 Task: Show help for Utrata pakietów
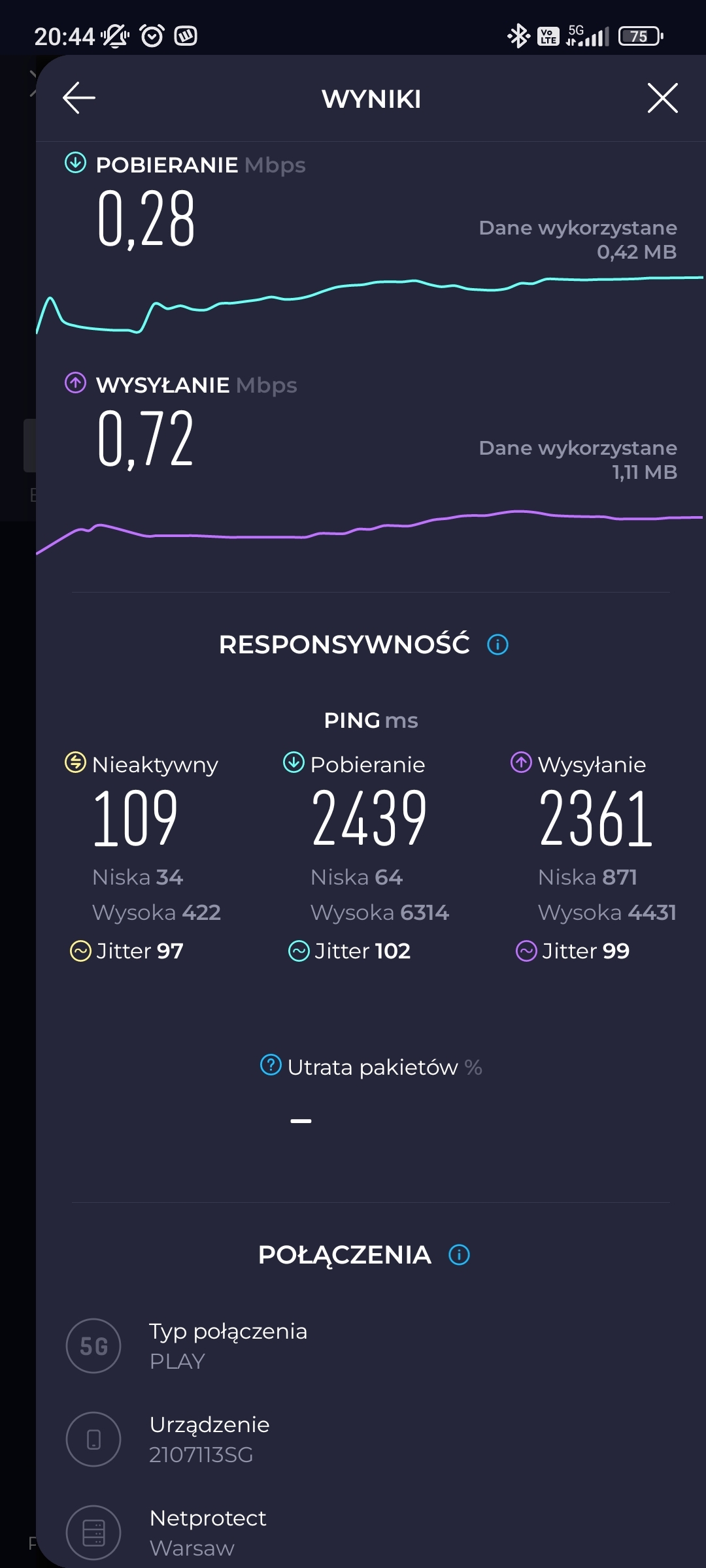click(x=271, y=1065)
